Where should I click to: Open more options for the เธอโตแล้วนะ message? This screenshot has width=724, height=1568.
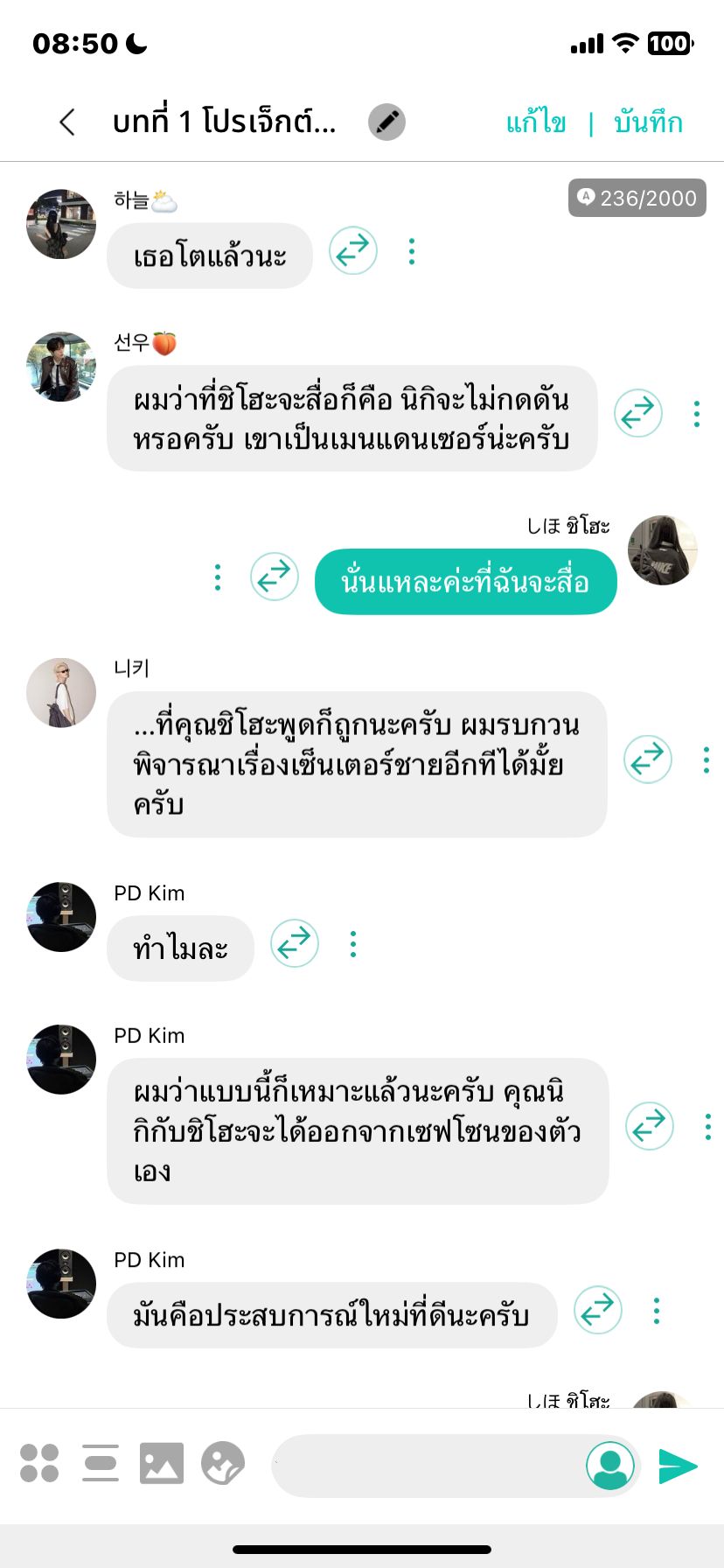412,252
